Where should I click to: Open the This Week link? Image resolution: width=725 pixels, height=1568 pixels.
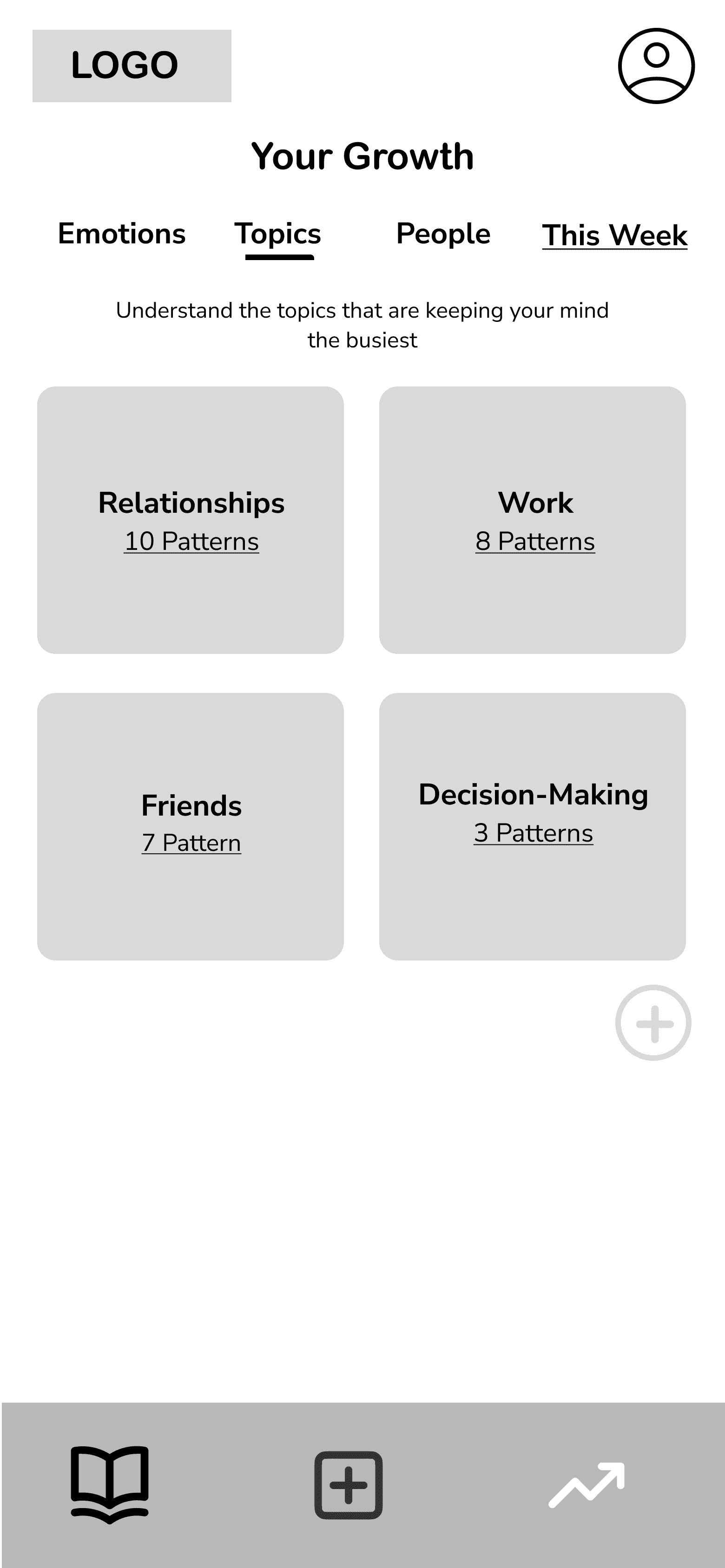(614, 235)
